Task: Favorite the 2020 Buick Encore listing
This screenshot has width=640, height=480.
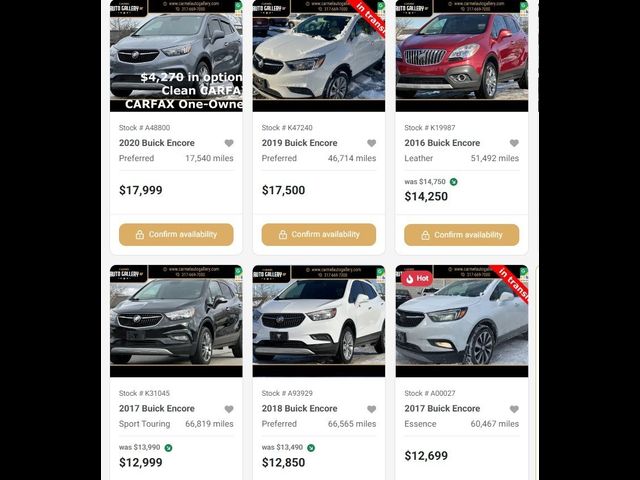Action: [229, 143]
